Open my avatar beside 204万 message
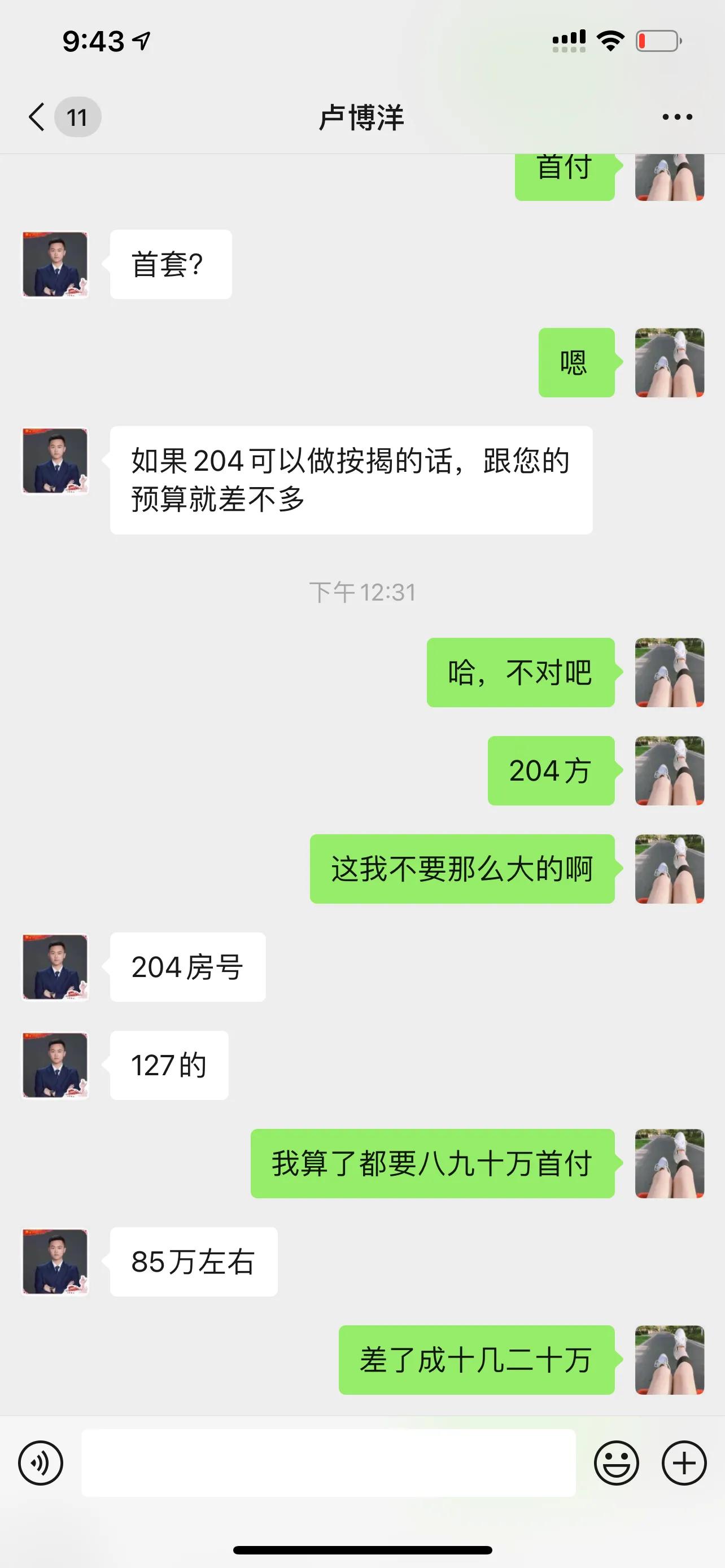 tap(669, 770)
